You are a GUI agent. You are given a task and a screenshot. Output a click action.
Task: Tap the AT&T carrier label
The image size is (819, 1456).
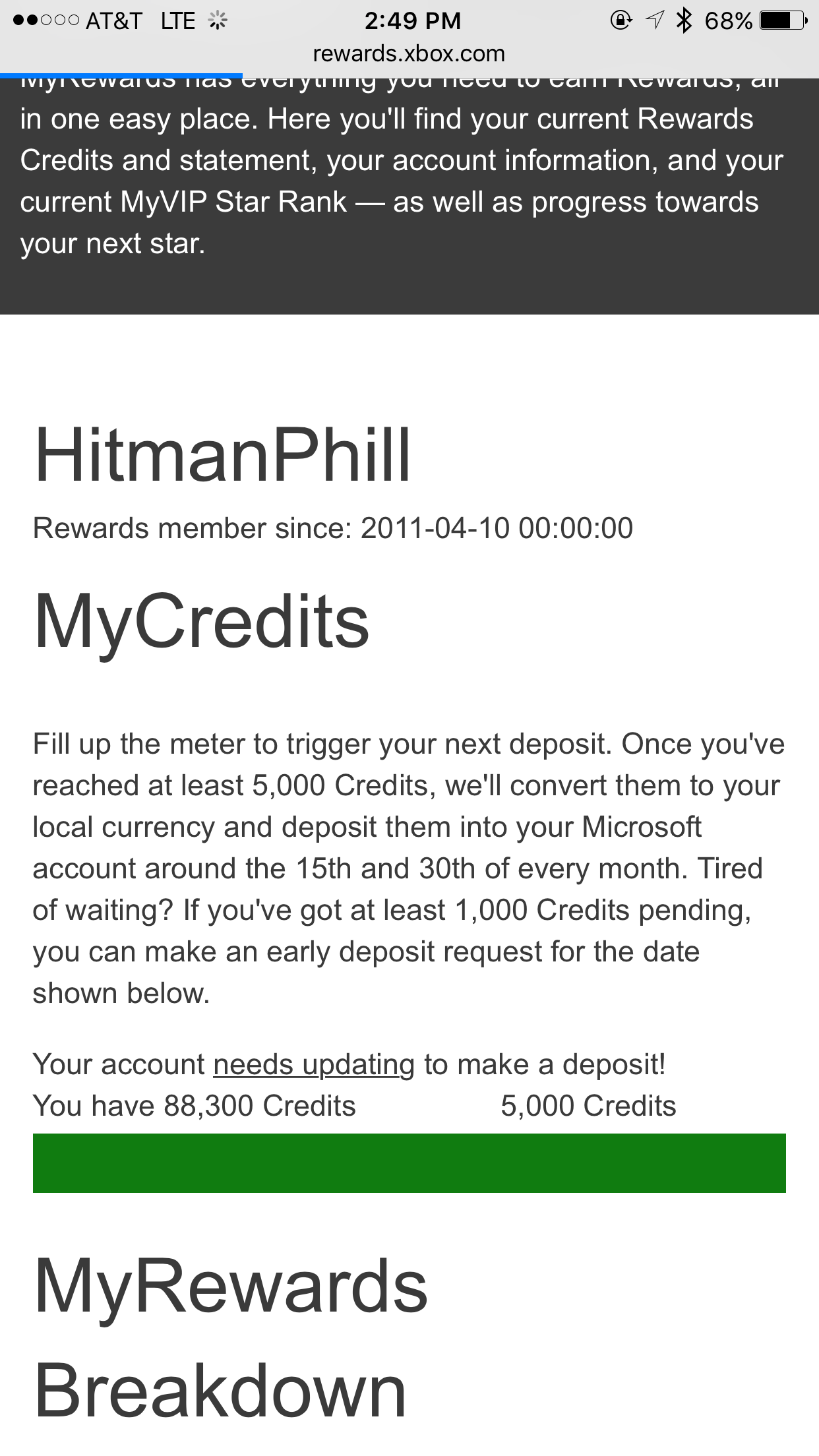click(x=113, y=20)
